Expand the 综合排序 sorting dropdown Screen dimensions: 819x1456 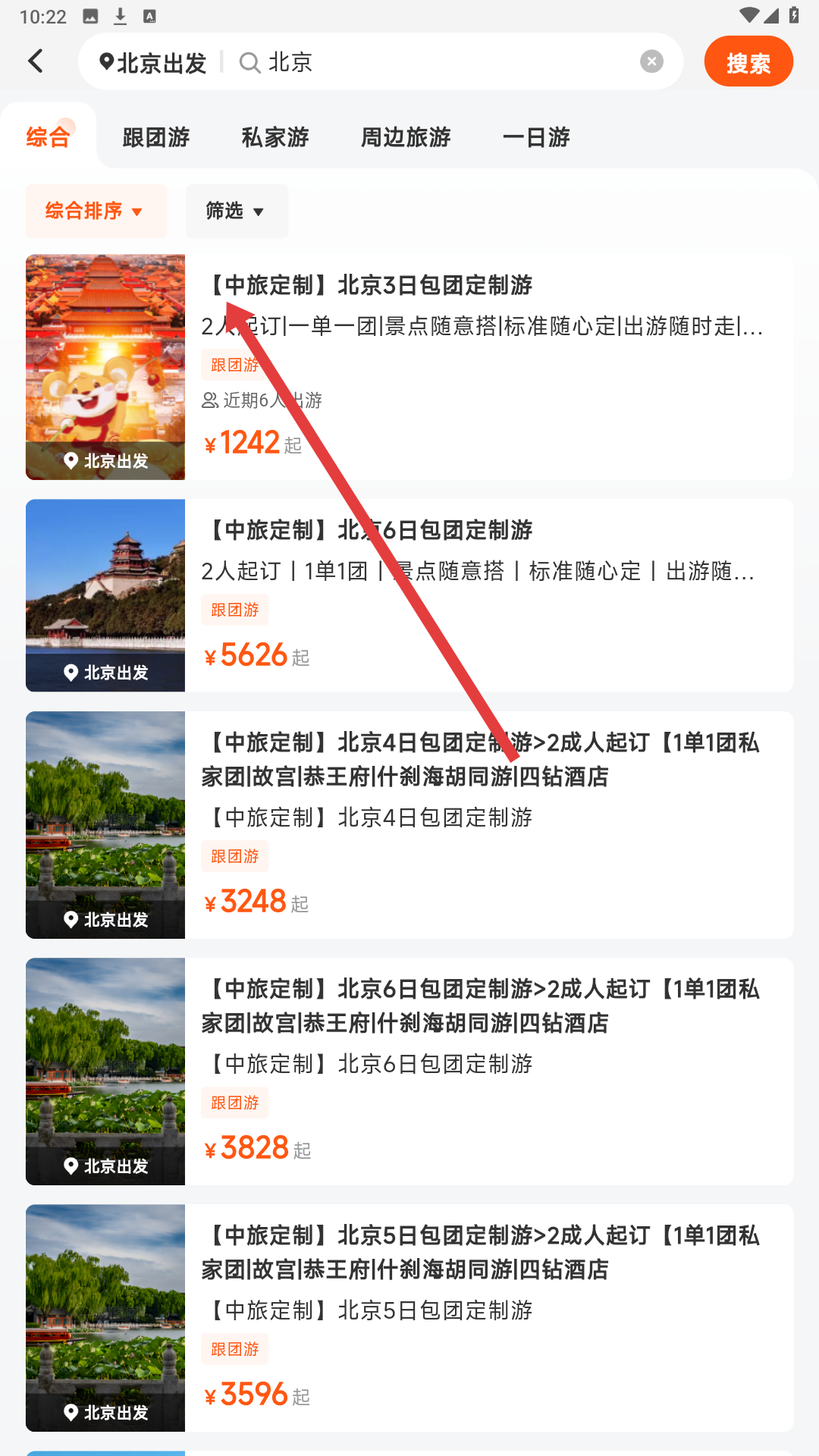coord(96,211)
